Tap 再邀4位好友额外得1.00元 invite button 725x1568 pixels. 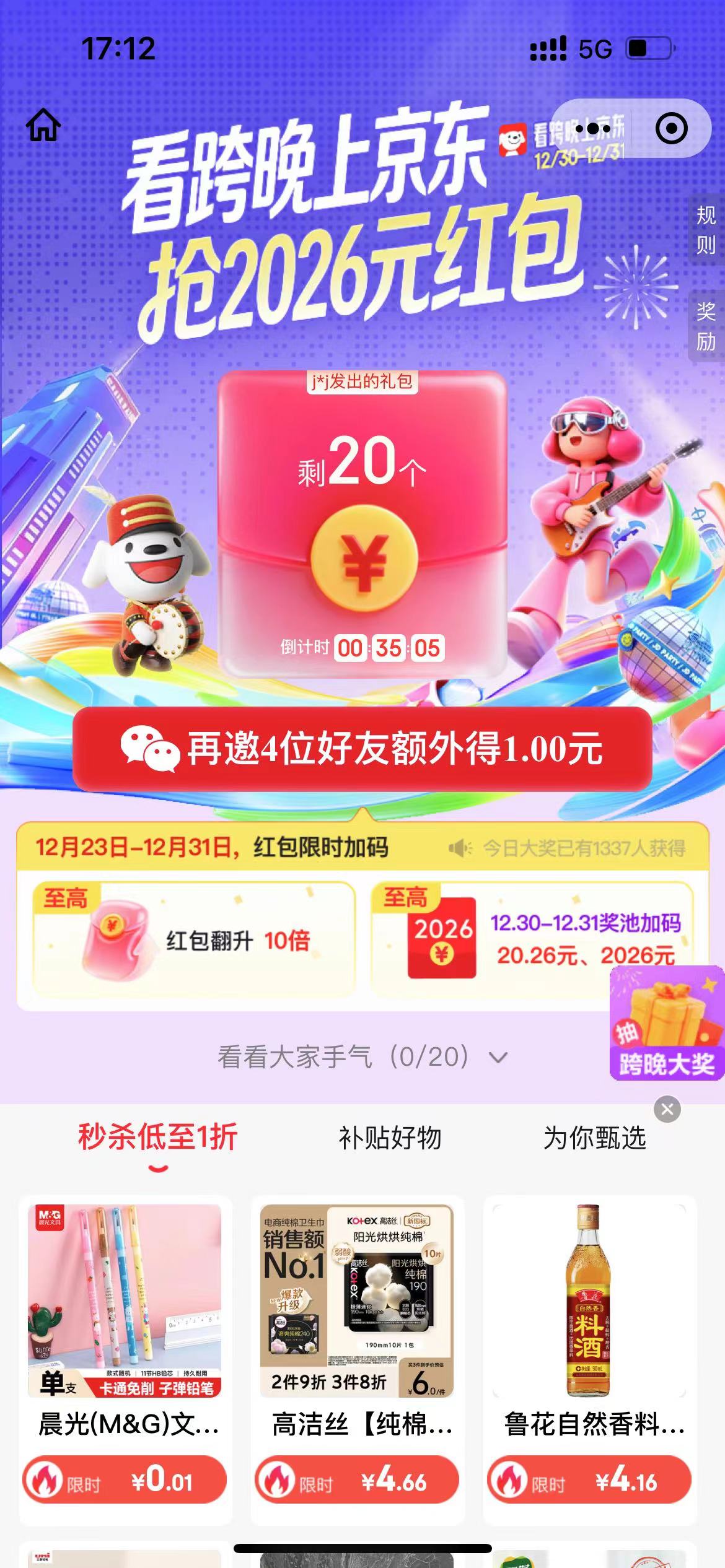(362, 749)
